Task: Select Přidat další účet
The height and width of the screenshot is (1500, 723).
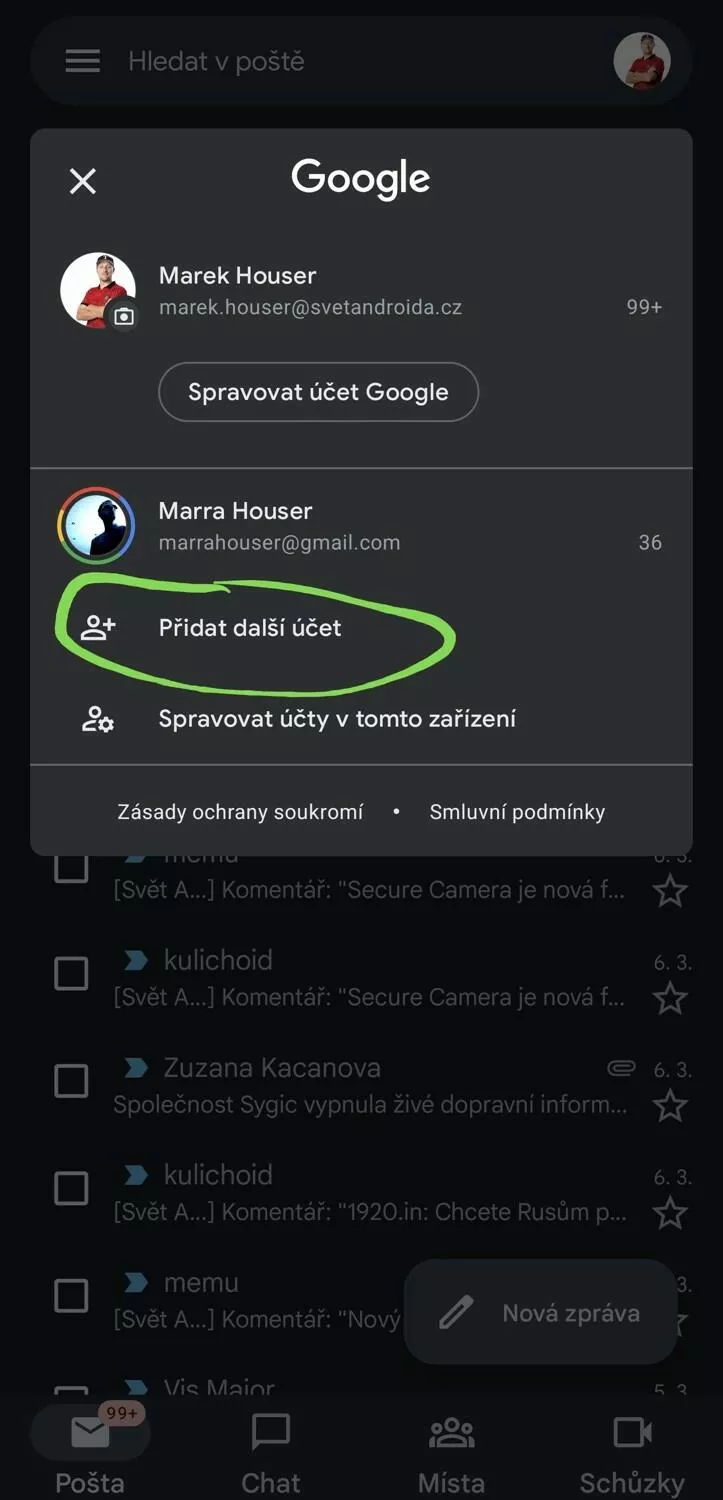Action: (250, 628)
